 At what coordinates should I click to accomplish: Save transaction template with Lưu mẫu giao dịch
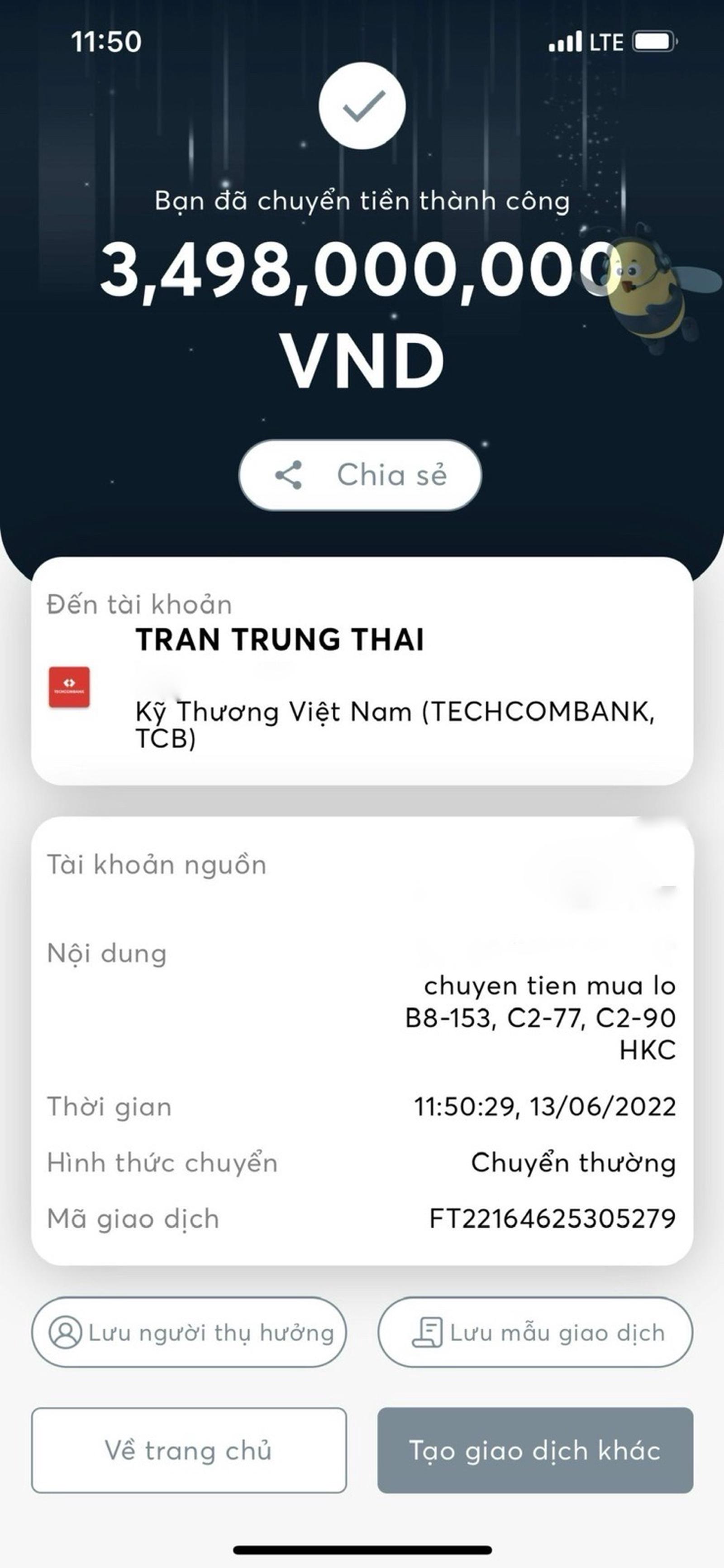click(x=535, y=1333)
